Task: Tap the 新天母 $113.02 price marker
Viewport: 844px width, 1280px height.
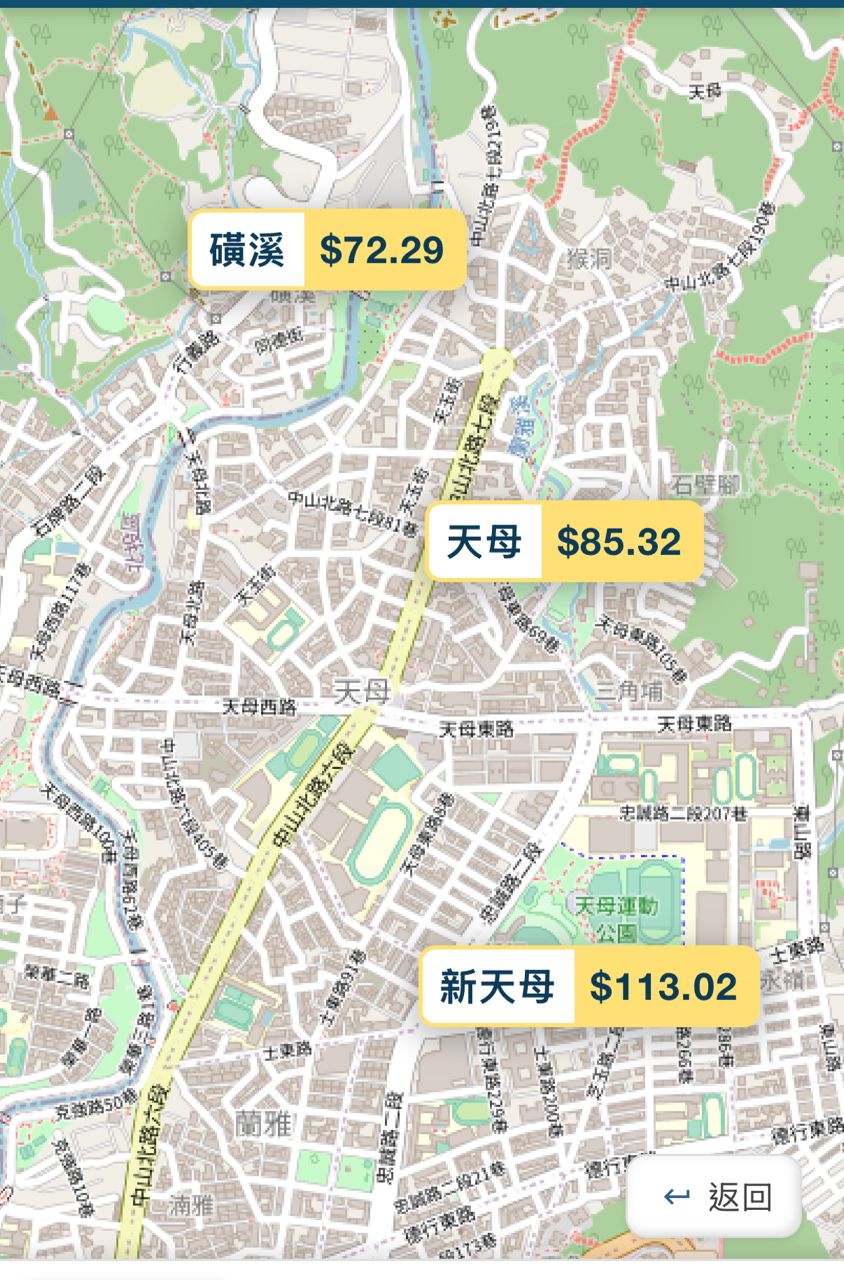Action: 589,986
